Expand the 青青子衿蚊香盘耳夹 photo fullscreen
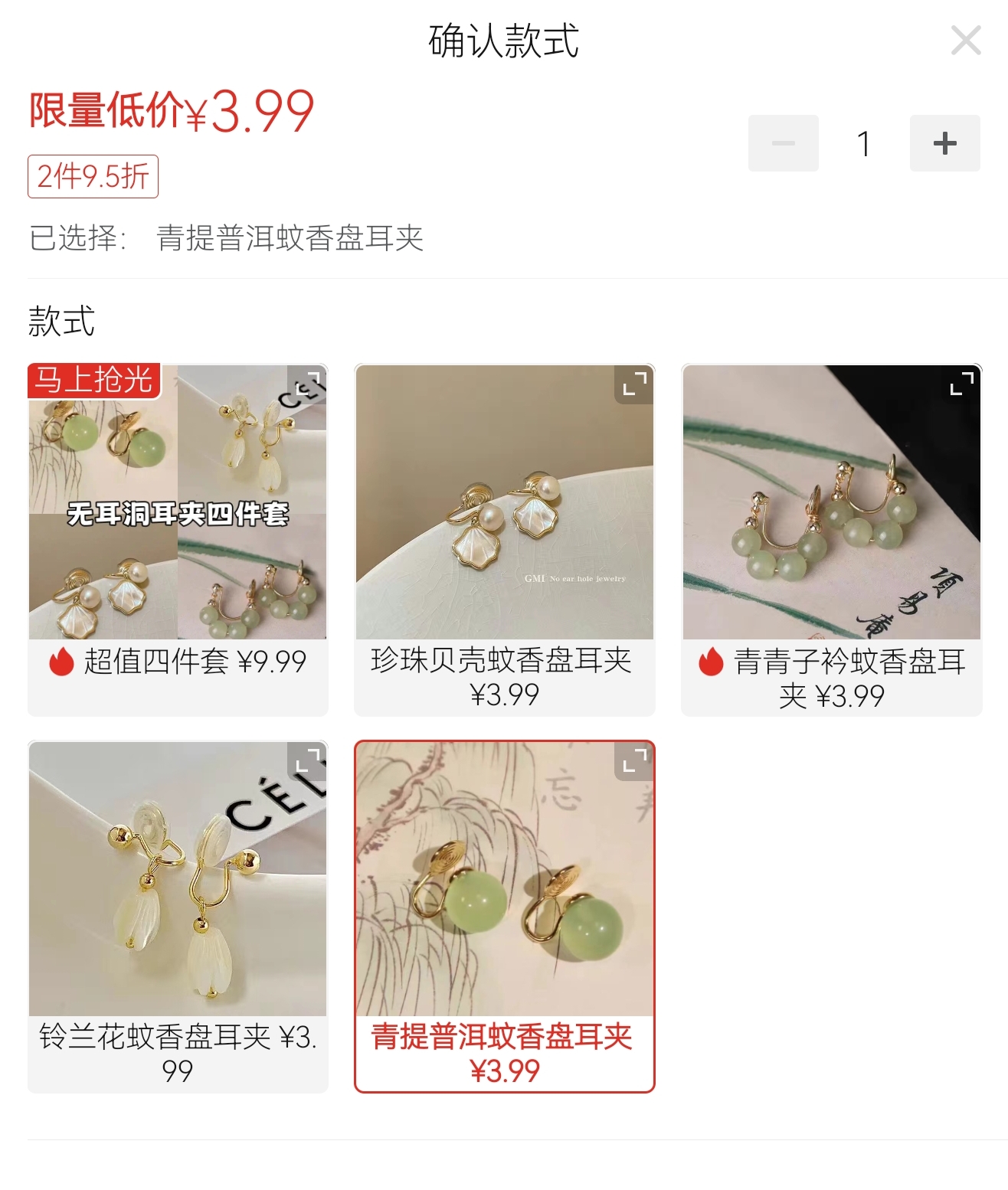This screenshot has width=1008, height=1190. coord(961,384)
